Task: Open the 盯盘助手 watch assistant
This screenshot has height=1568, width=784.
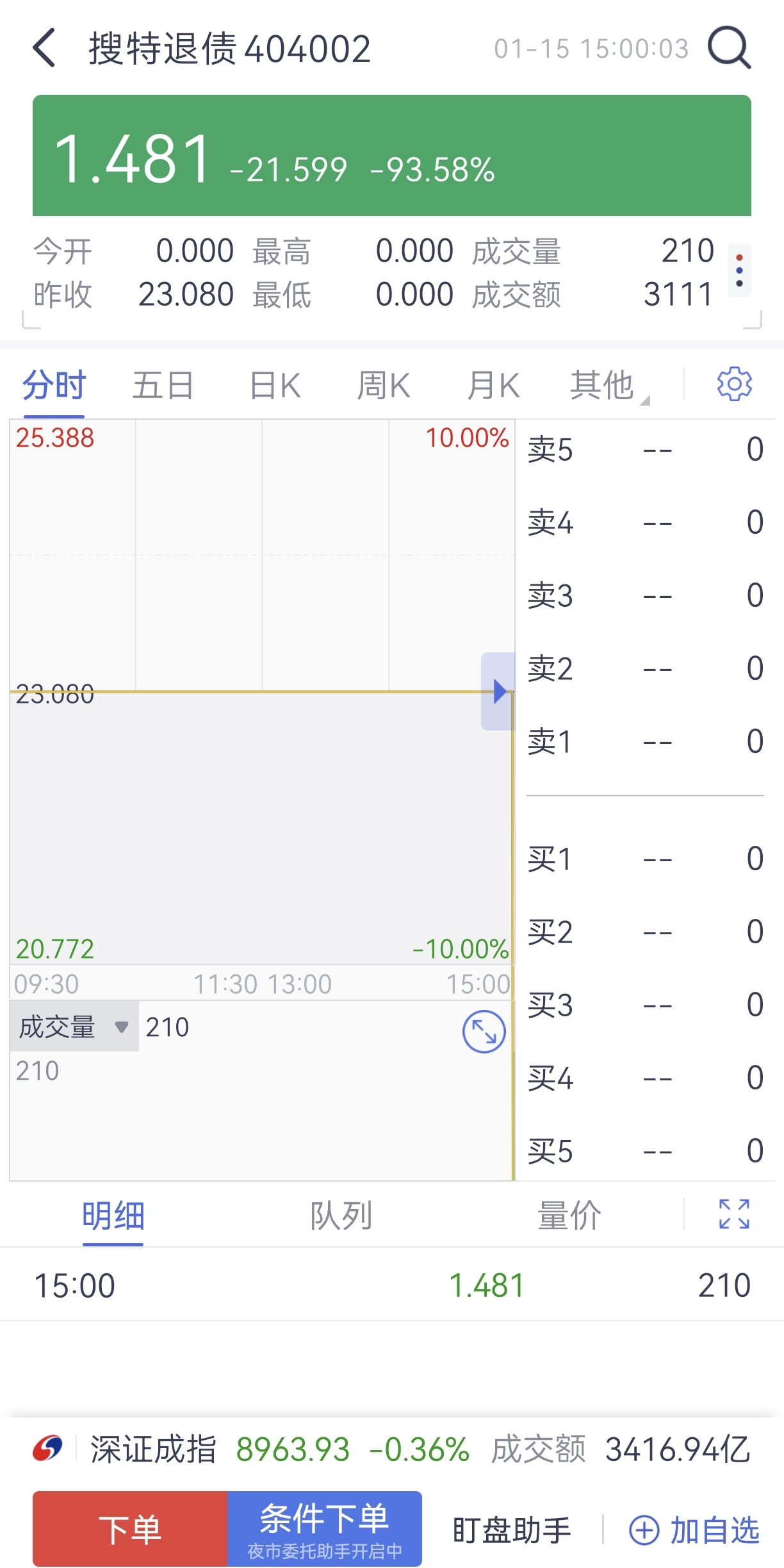Action: tap(511, 1530)
